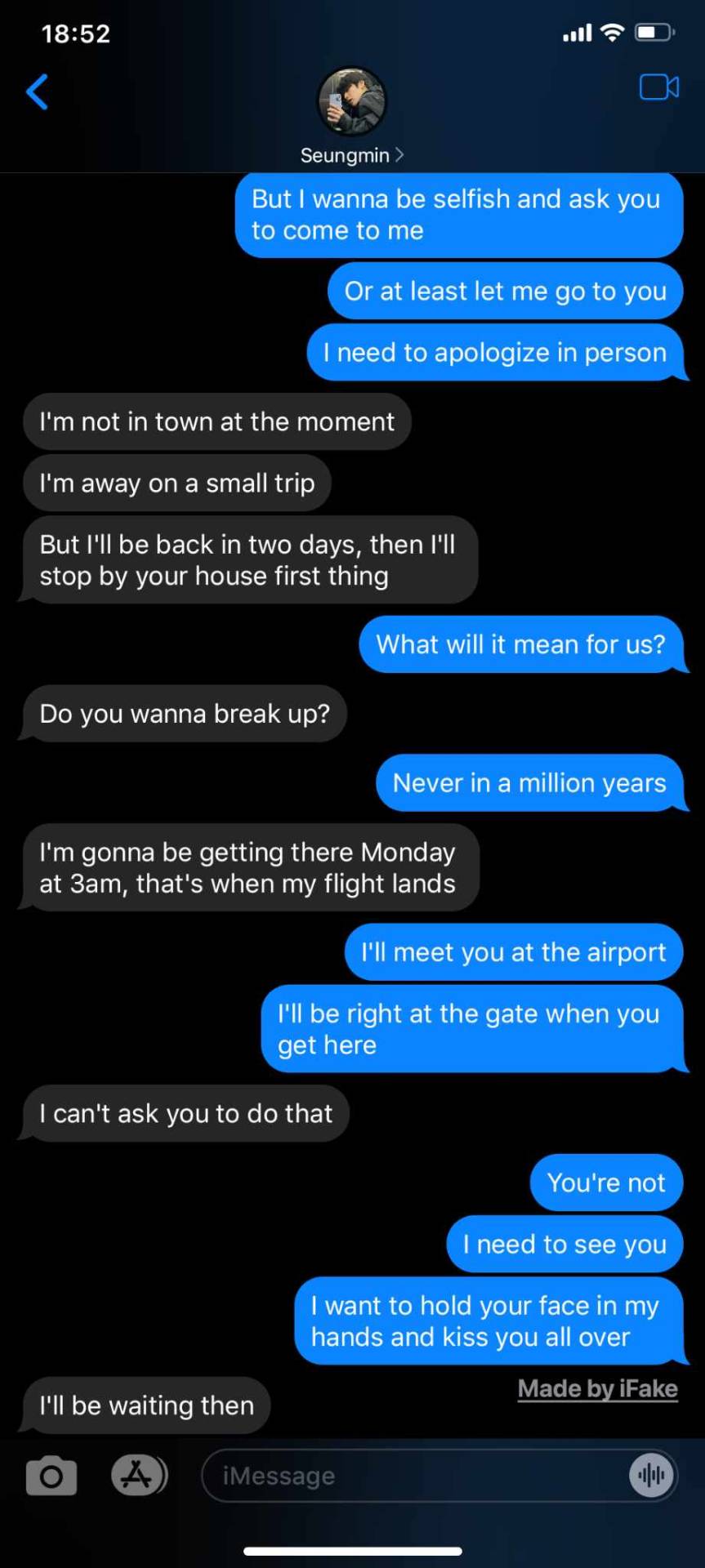Go back to the messages list

[x=38, y=91]
